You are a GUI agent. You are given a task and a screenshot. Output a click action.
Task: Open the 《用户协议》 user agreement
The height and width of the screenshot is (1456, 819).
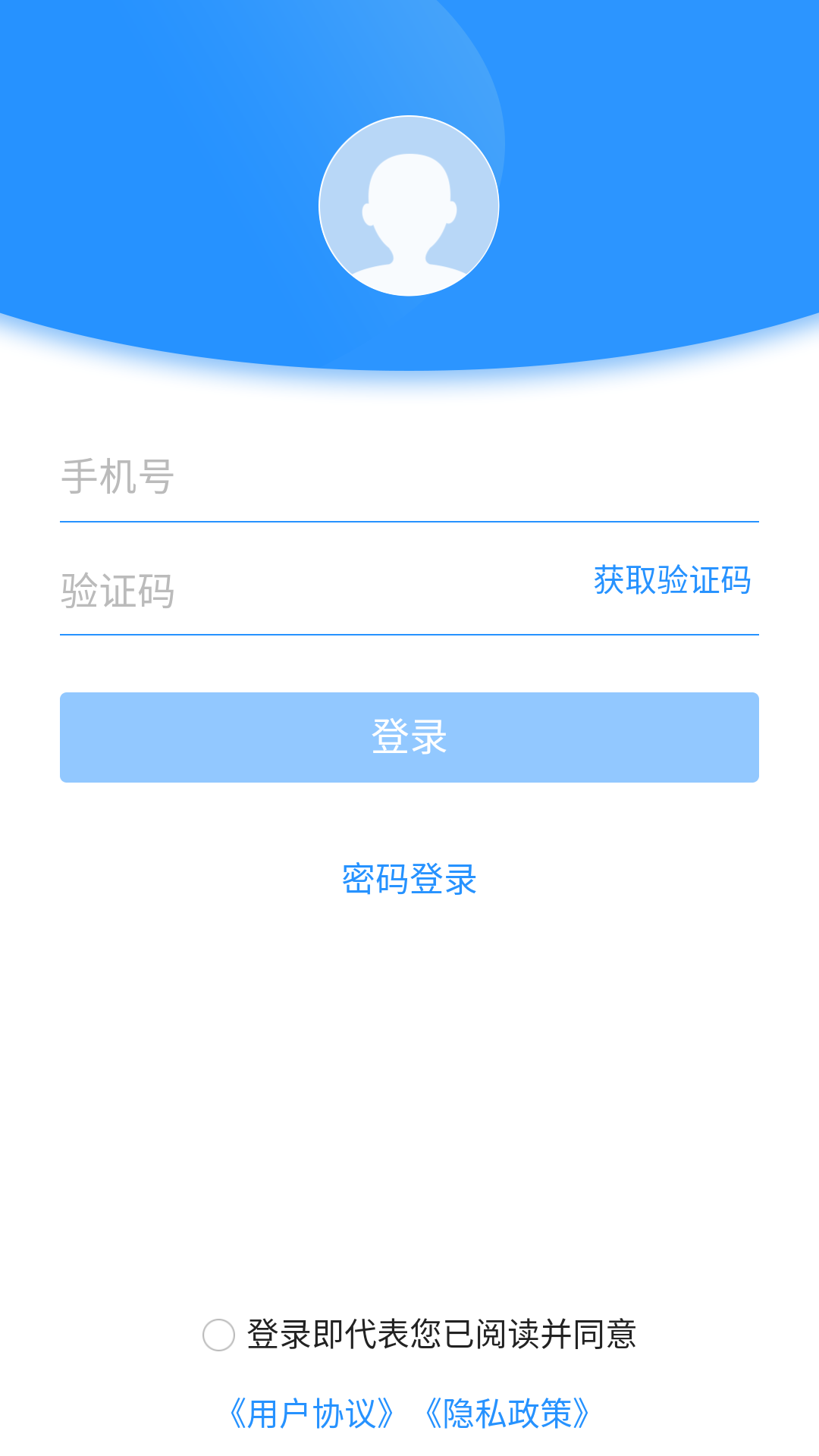coord(311,1414)
